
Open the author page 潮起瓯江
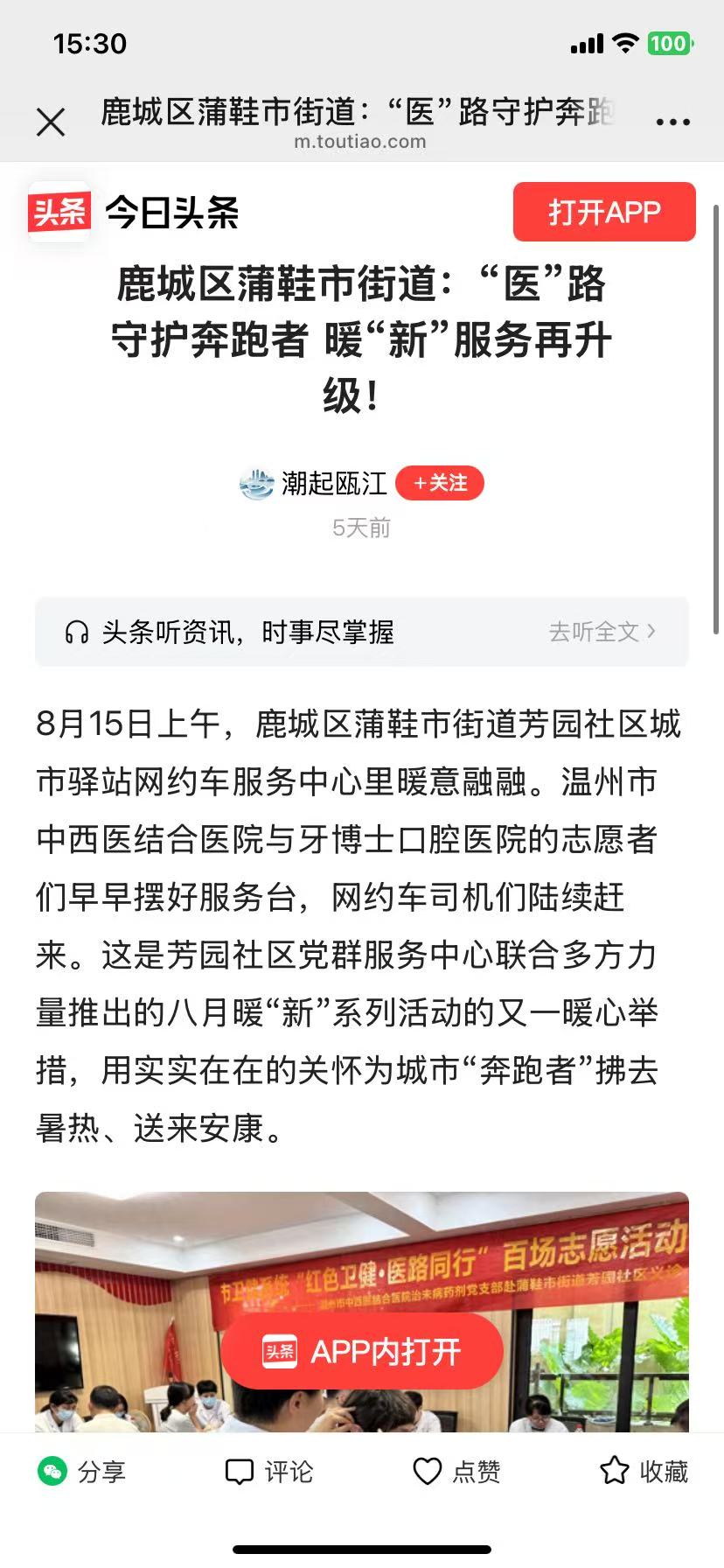[x=332, y=482]
